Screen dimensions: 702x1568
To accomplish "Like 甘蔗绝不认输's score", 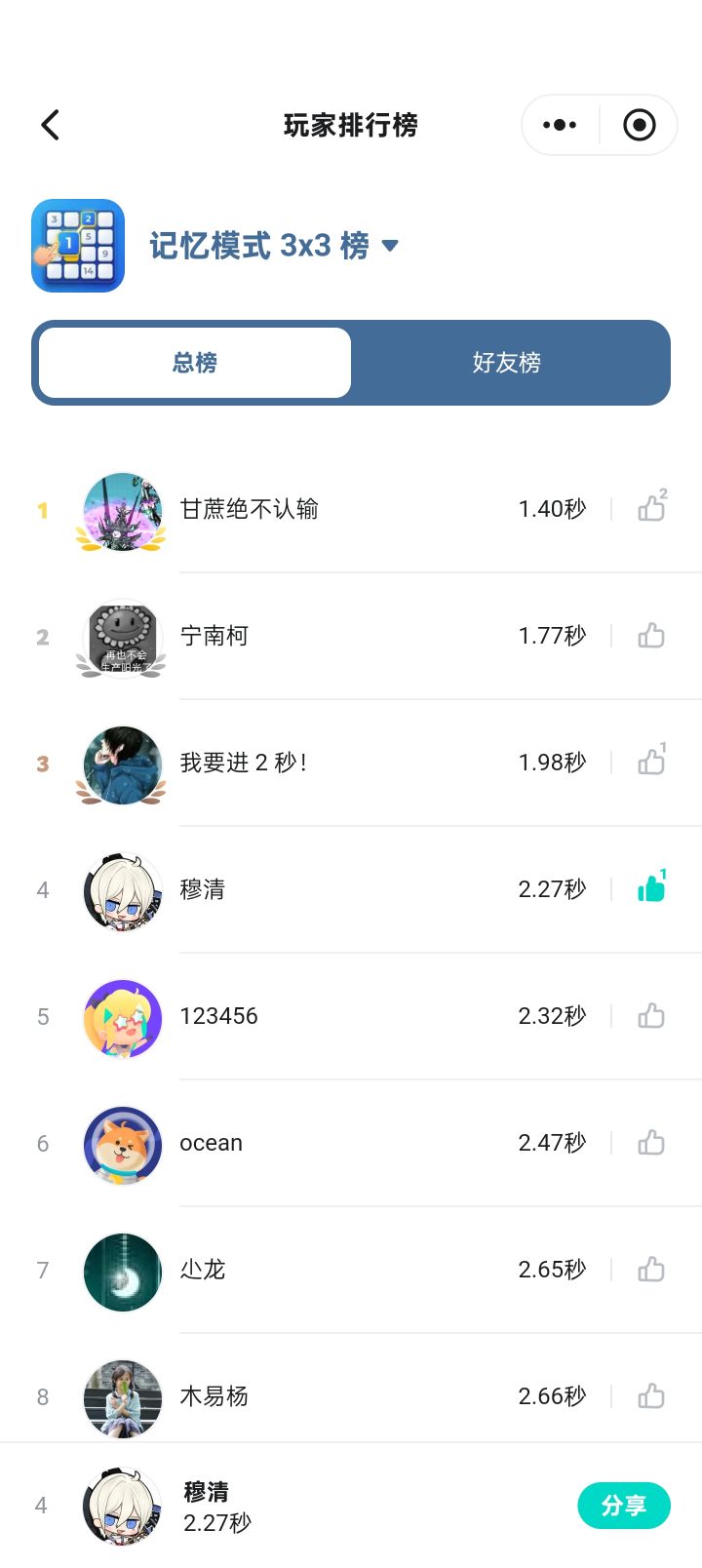I will pos(651,508).
